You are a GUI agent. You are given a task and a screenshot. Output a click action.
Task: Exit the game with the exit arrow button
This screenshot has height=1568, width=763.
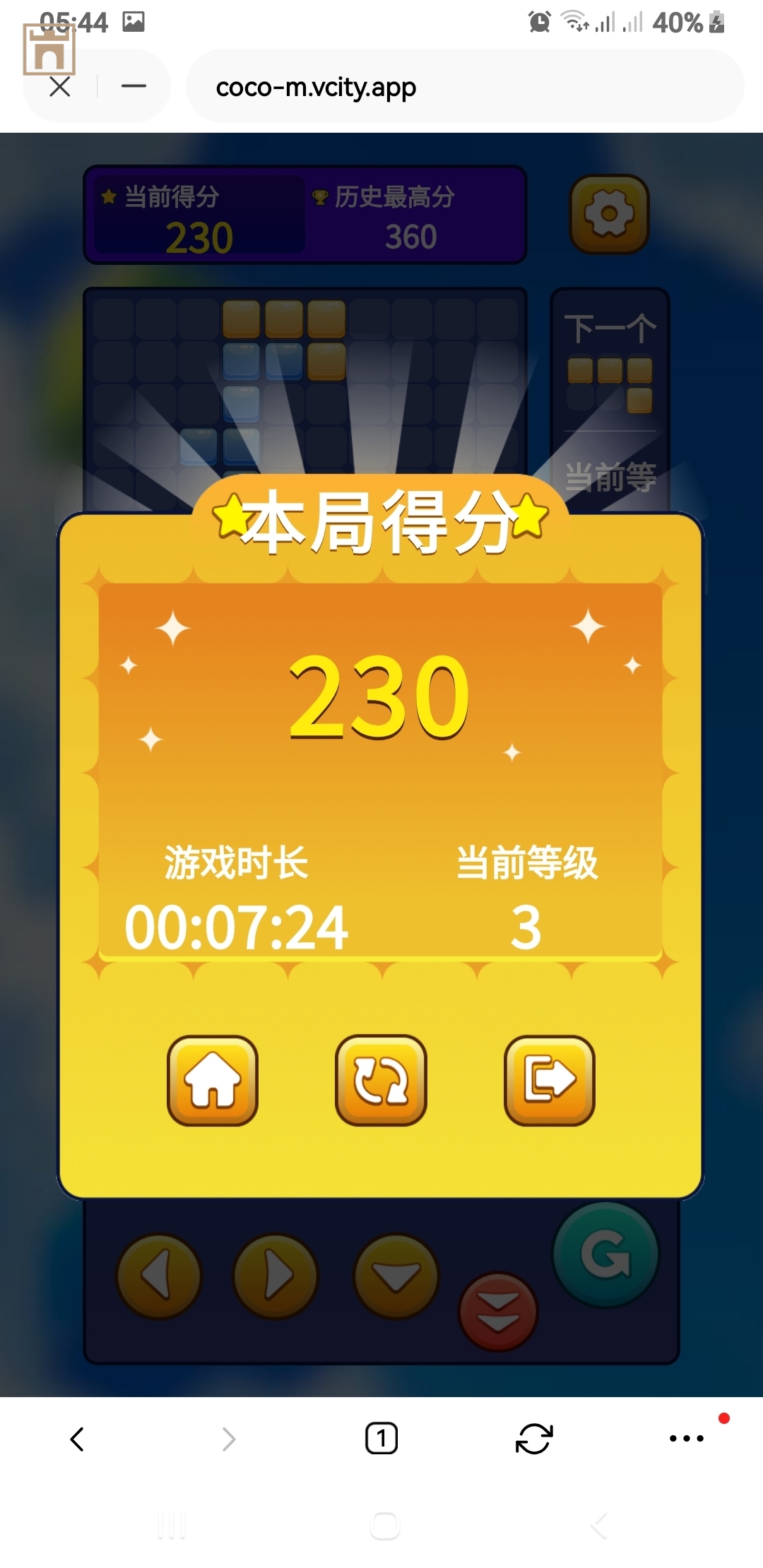click(x=550, y=1080)
